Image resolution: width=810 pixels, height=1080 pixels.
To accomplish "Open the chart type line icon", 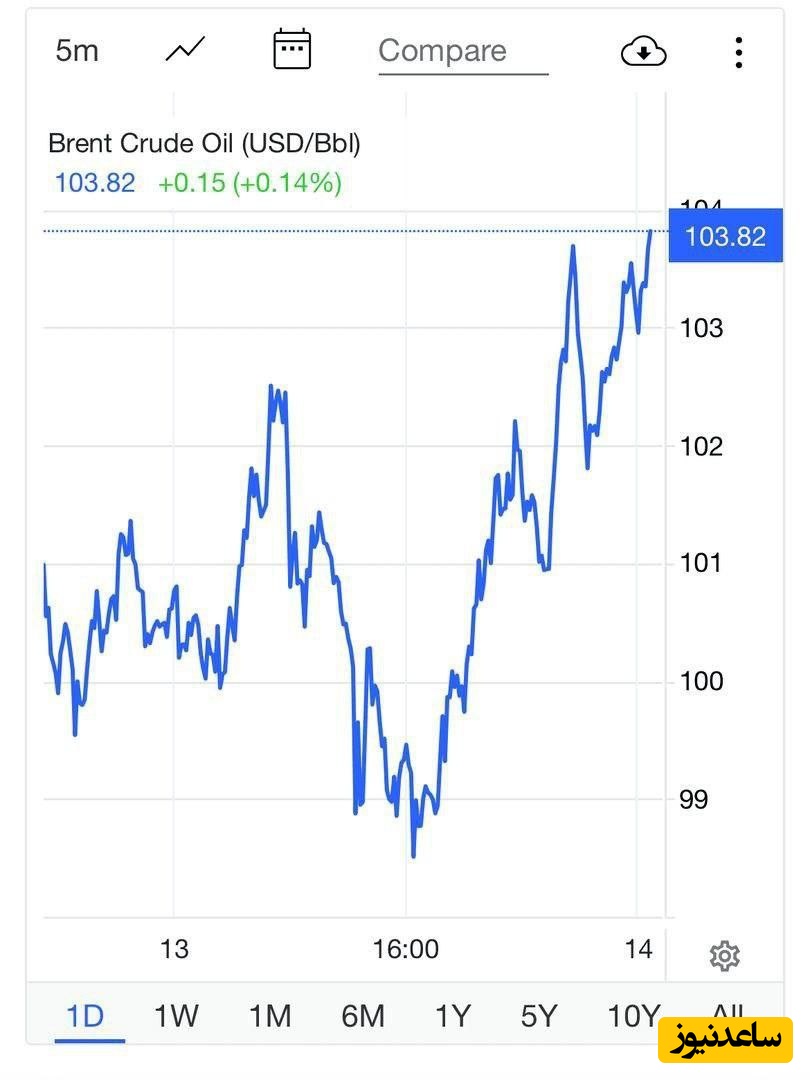I will click(x=185, y=50).
